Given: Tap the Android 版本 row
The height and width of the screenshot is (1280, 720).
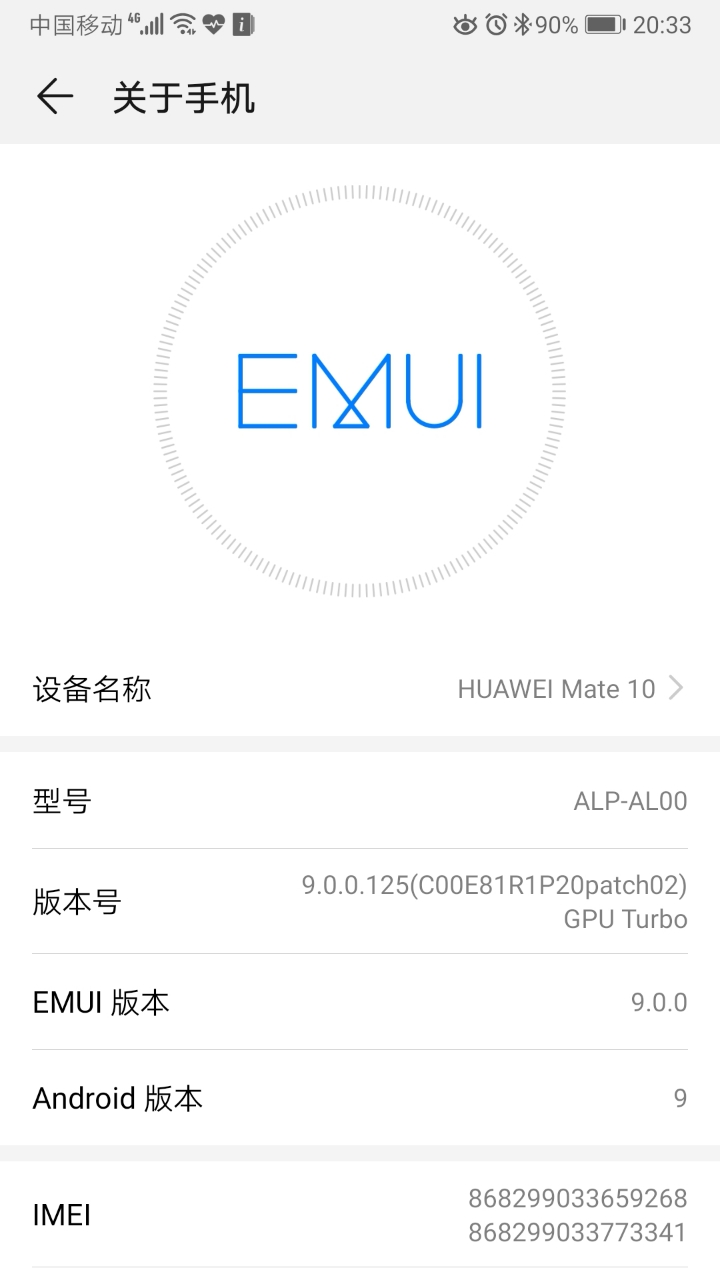Looking at the screenshot, I should pos(360,1097).
